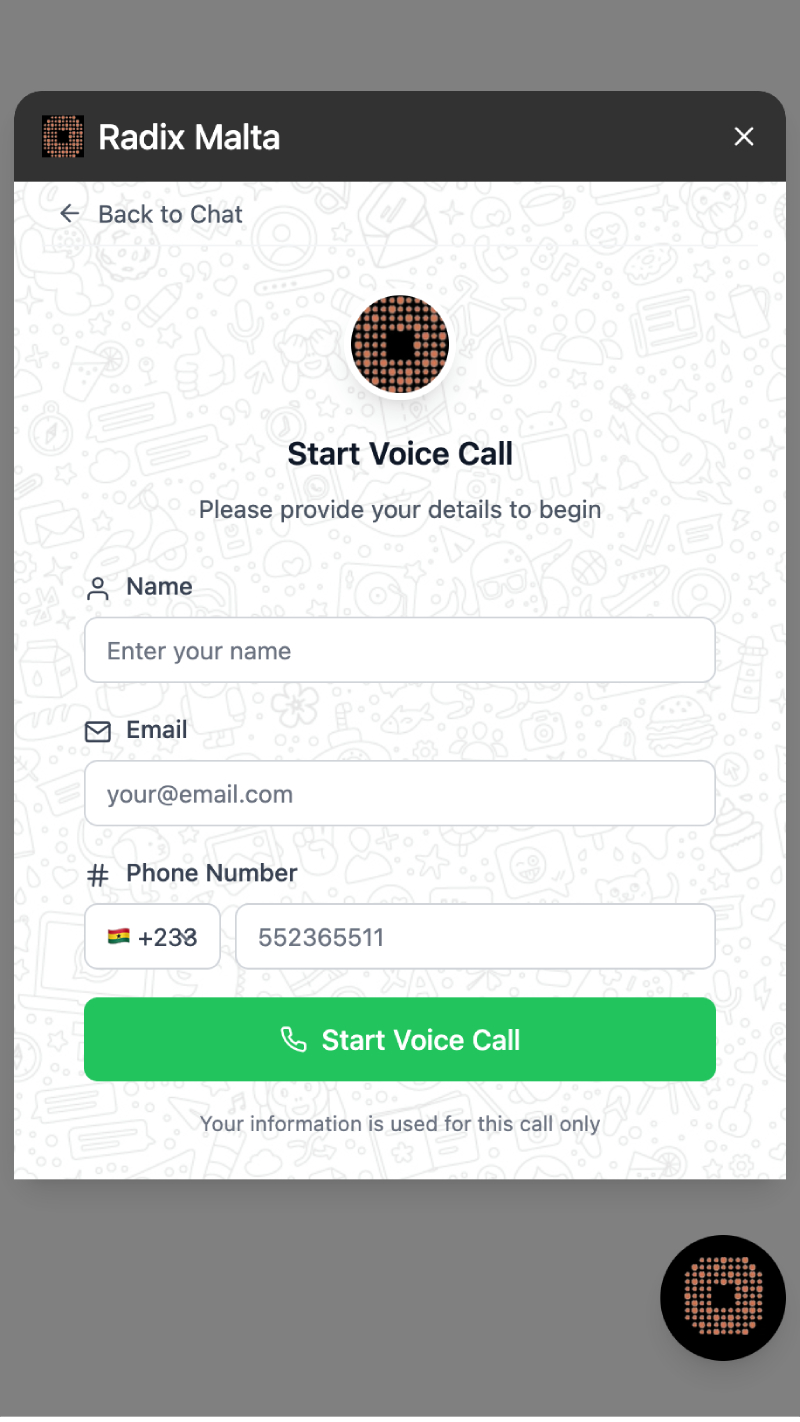Go back to chat

click(x=151, y=214)
